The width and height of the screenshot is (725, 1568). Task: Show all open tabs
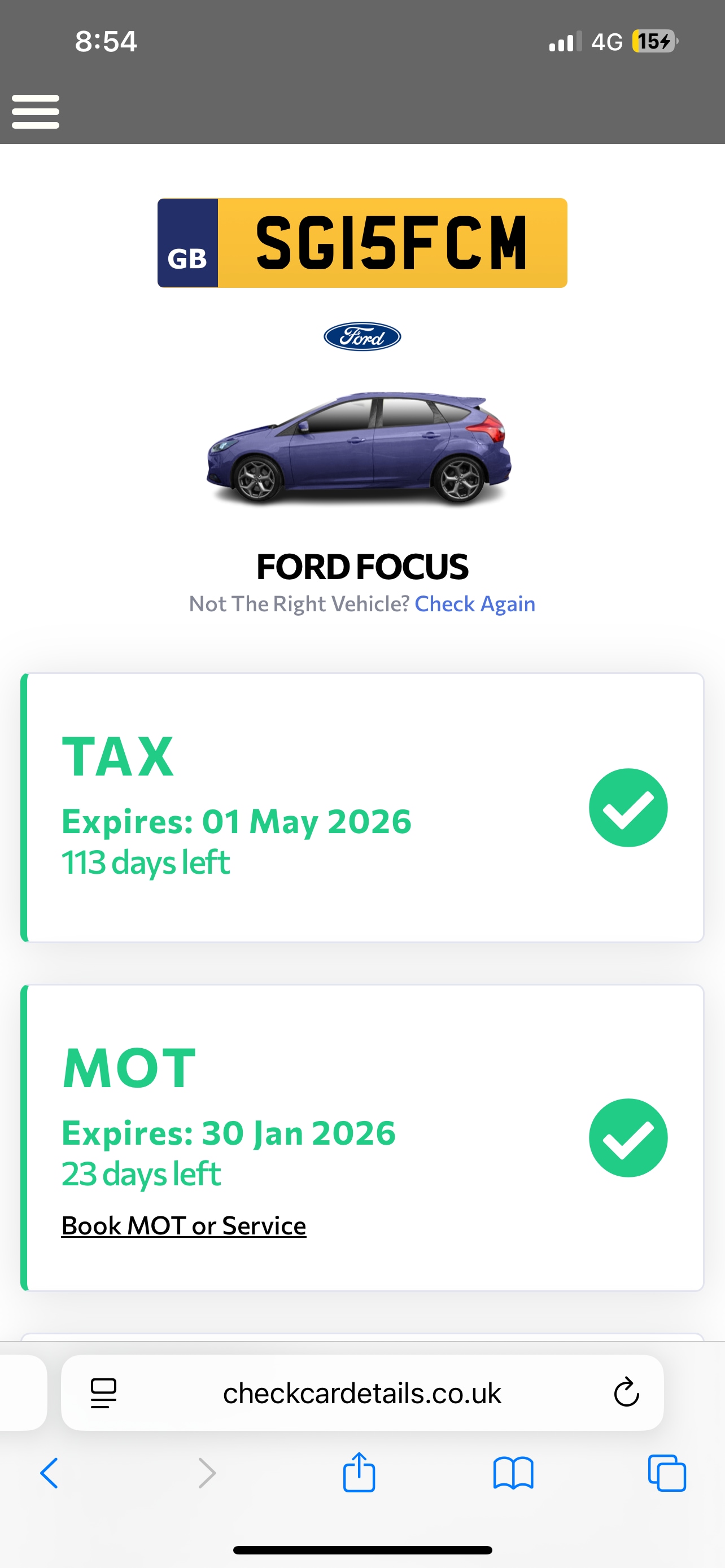tap(667, 1473)
